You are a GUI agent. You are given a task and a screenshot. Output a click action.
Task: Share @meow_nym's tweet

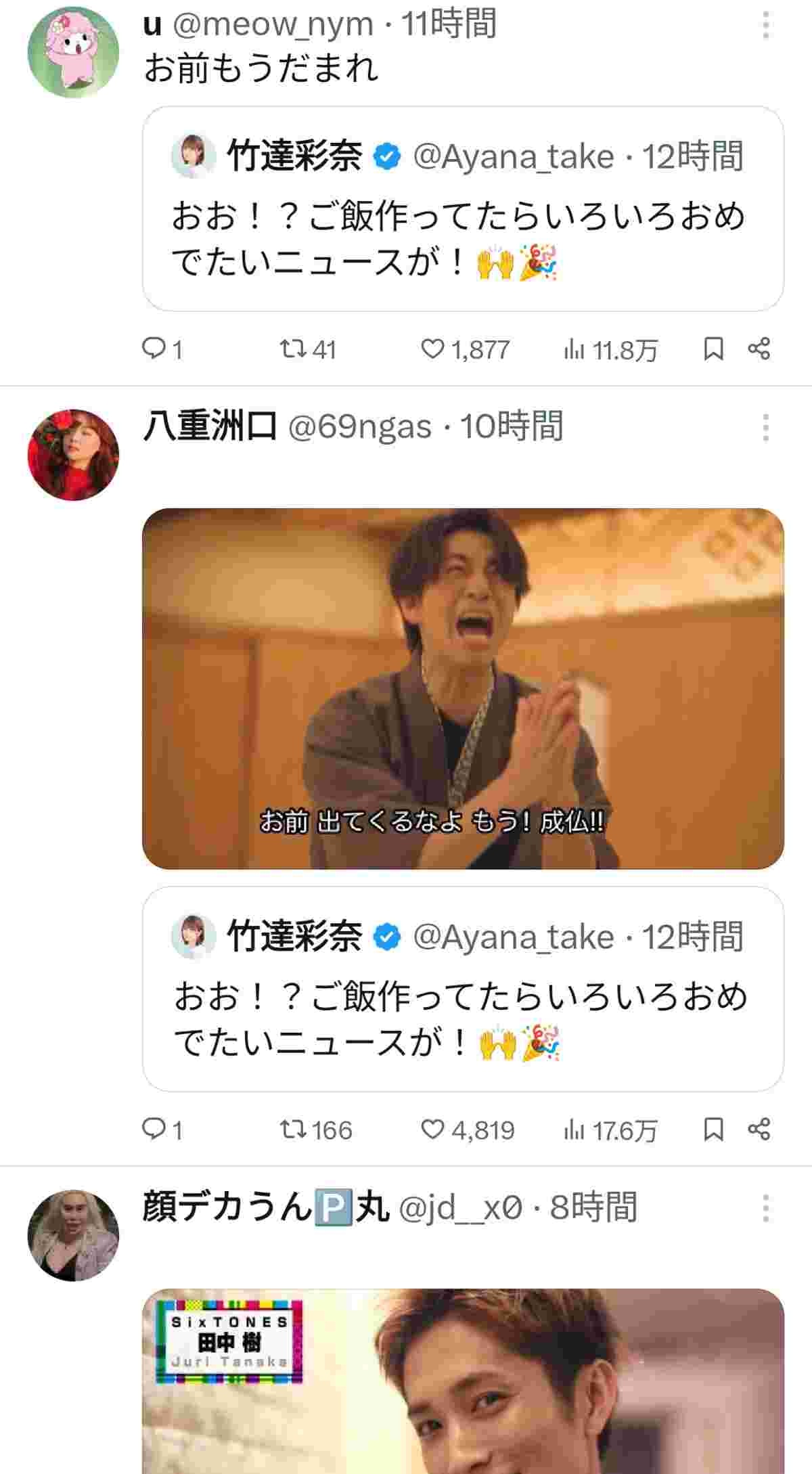click(759, 349)
